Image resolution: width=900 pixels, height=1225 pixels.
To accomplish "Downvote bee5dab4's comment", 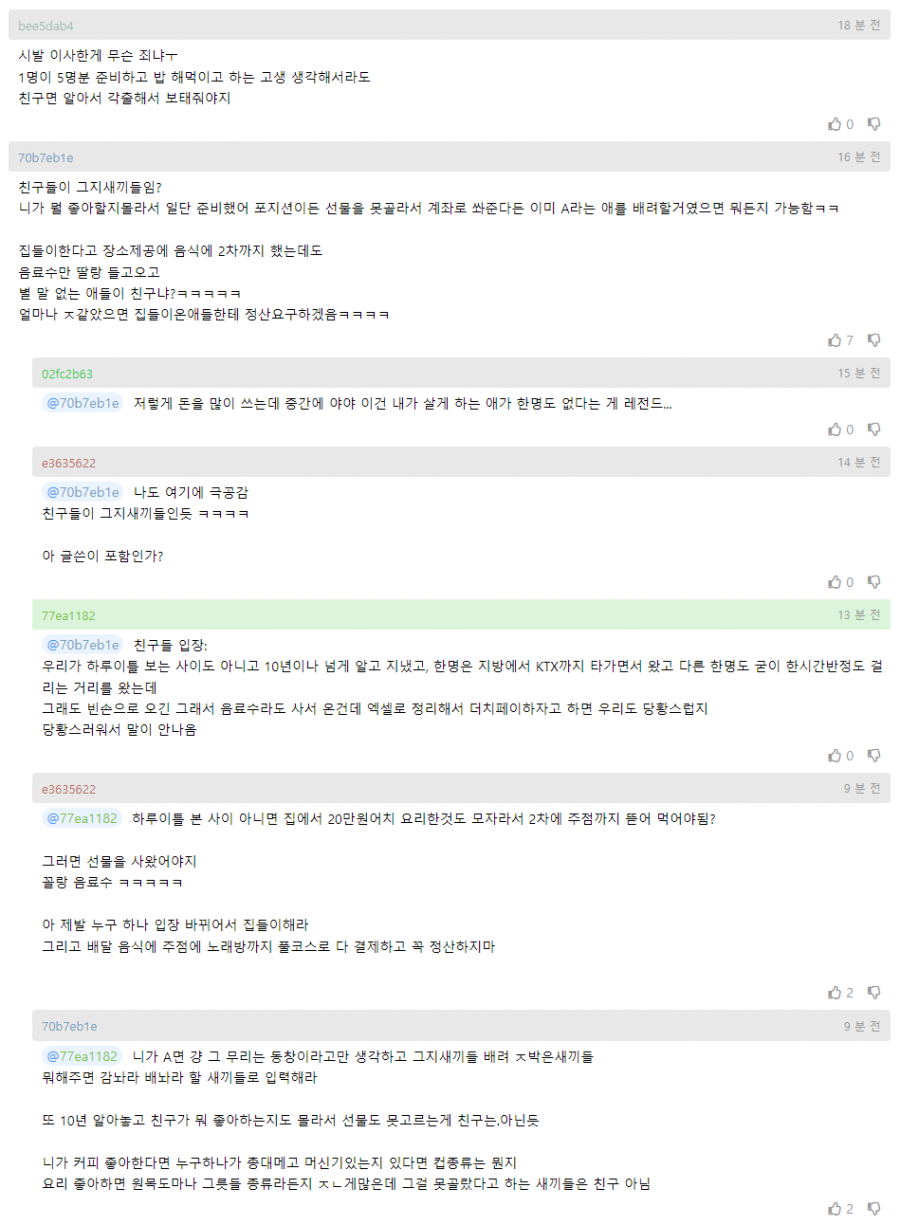I will [873, 124].
